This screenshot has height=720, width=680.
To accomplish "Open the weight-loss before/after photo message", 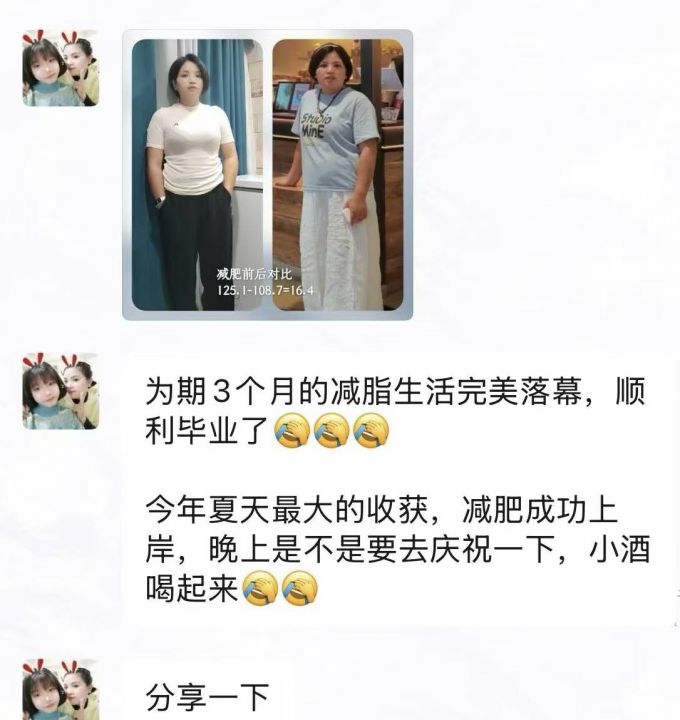I will (x=267, y=175).
